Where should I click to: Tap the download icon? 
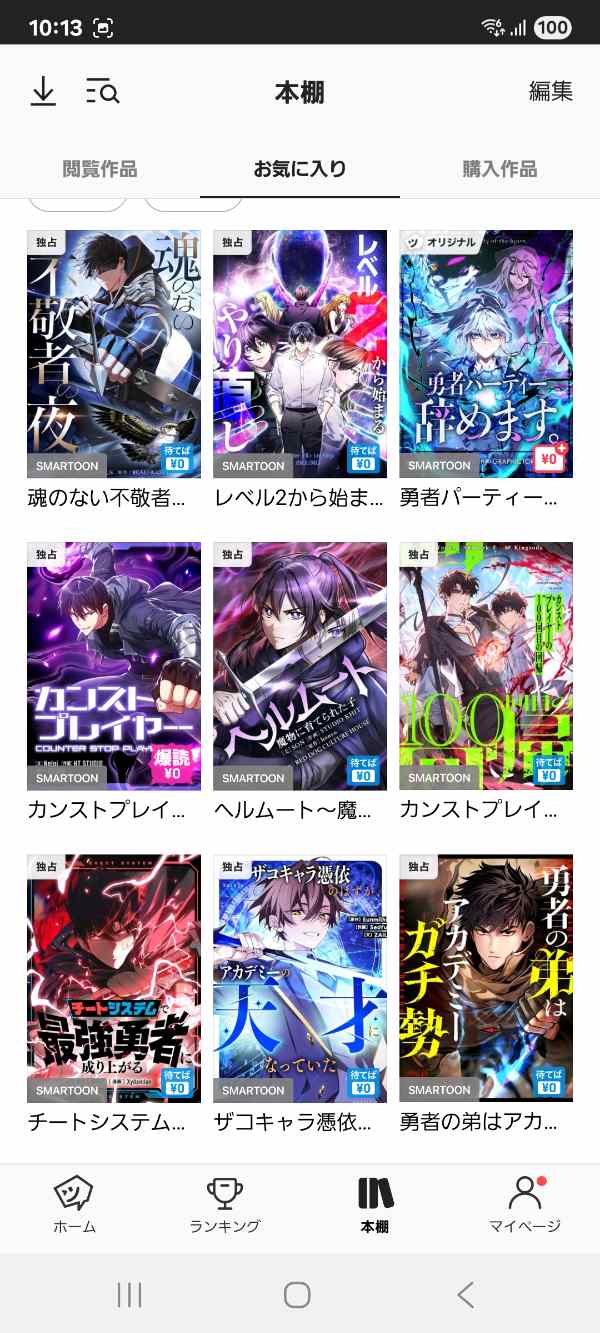(43, 92)
